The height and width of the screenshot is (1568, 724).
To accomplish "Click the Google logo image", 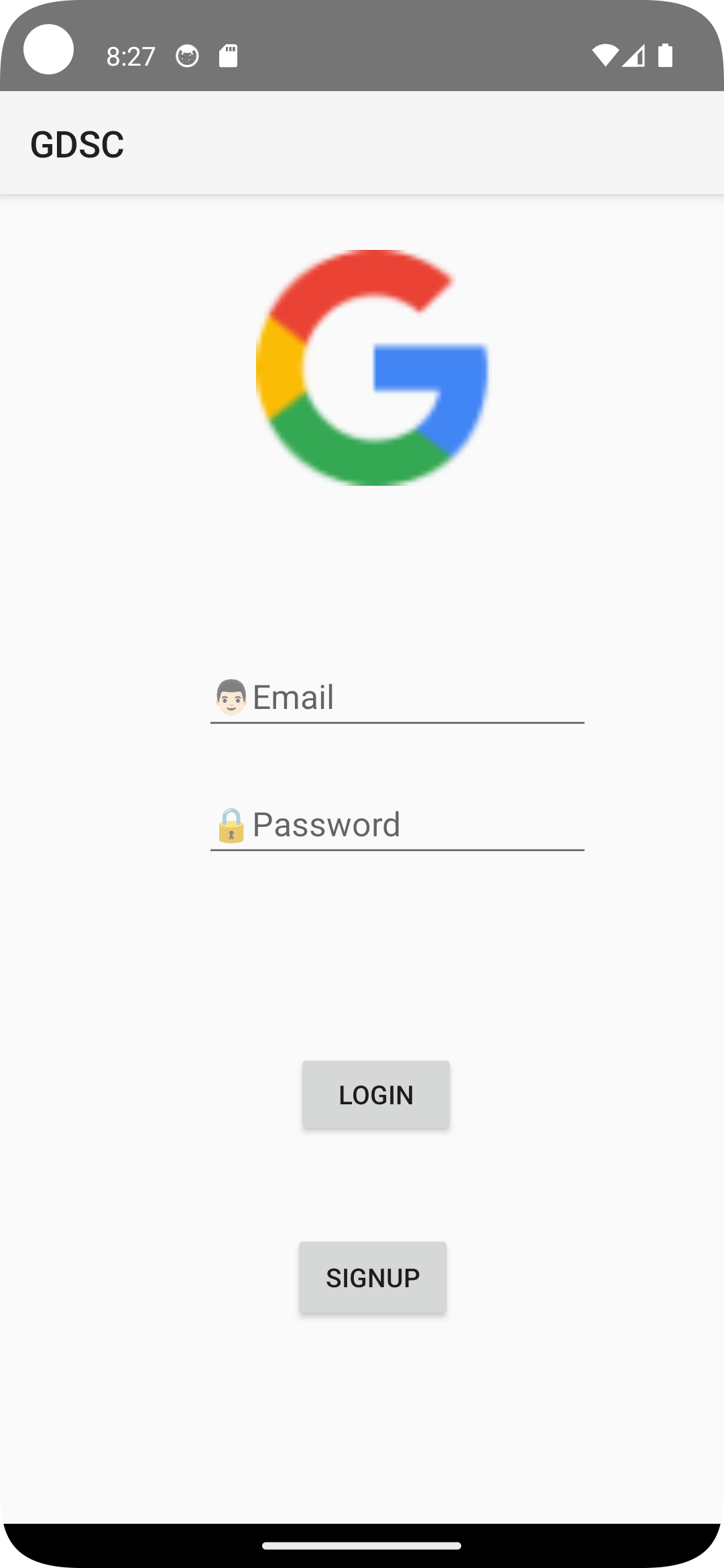I will (x=373, y=369).
